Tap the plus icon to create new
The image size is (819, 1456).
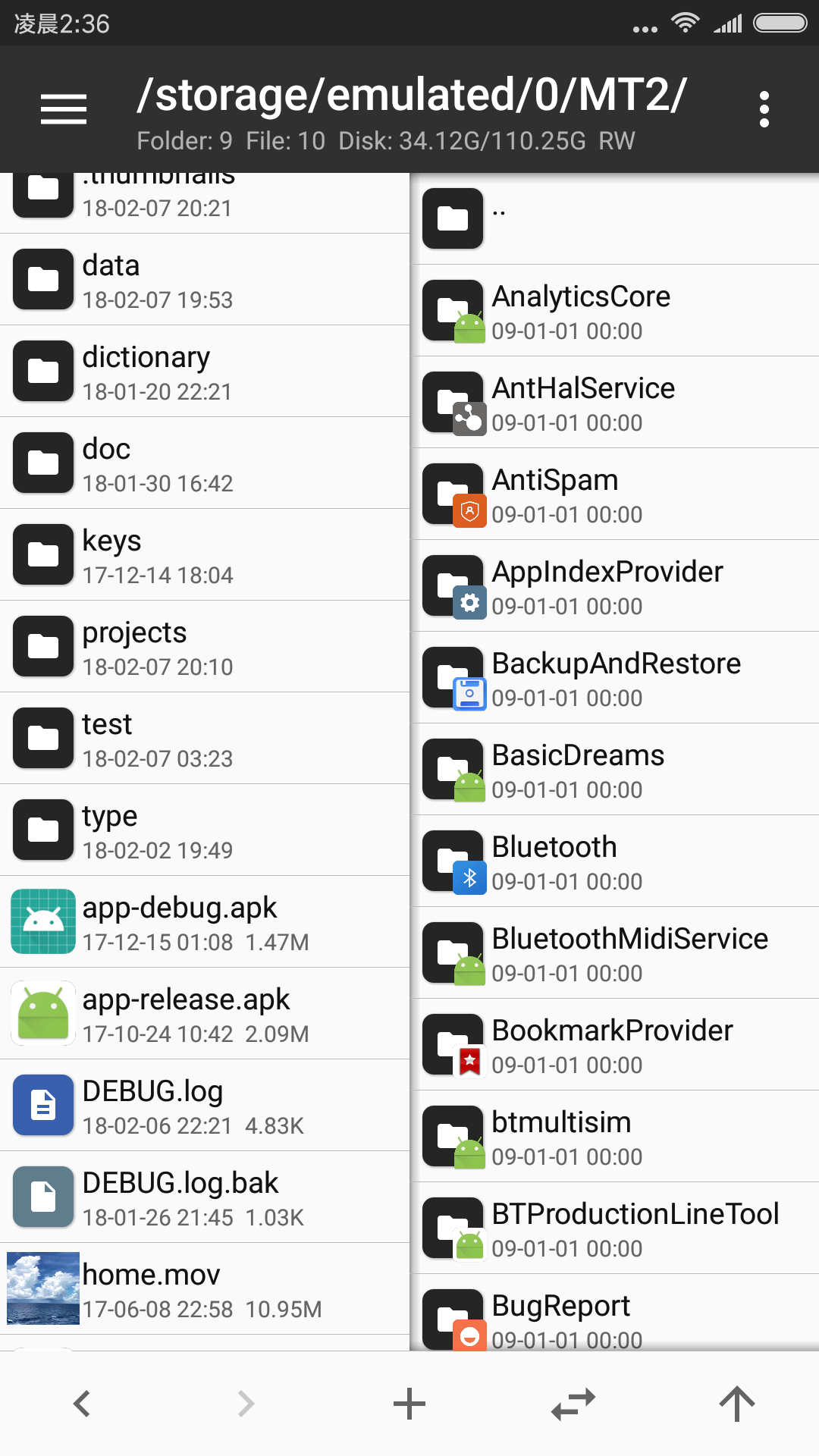point(409,1404)
